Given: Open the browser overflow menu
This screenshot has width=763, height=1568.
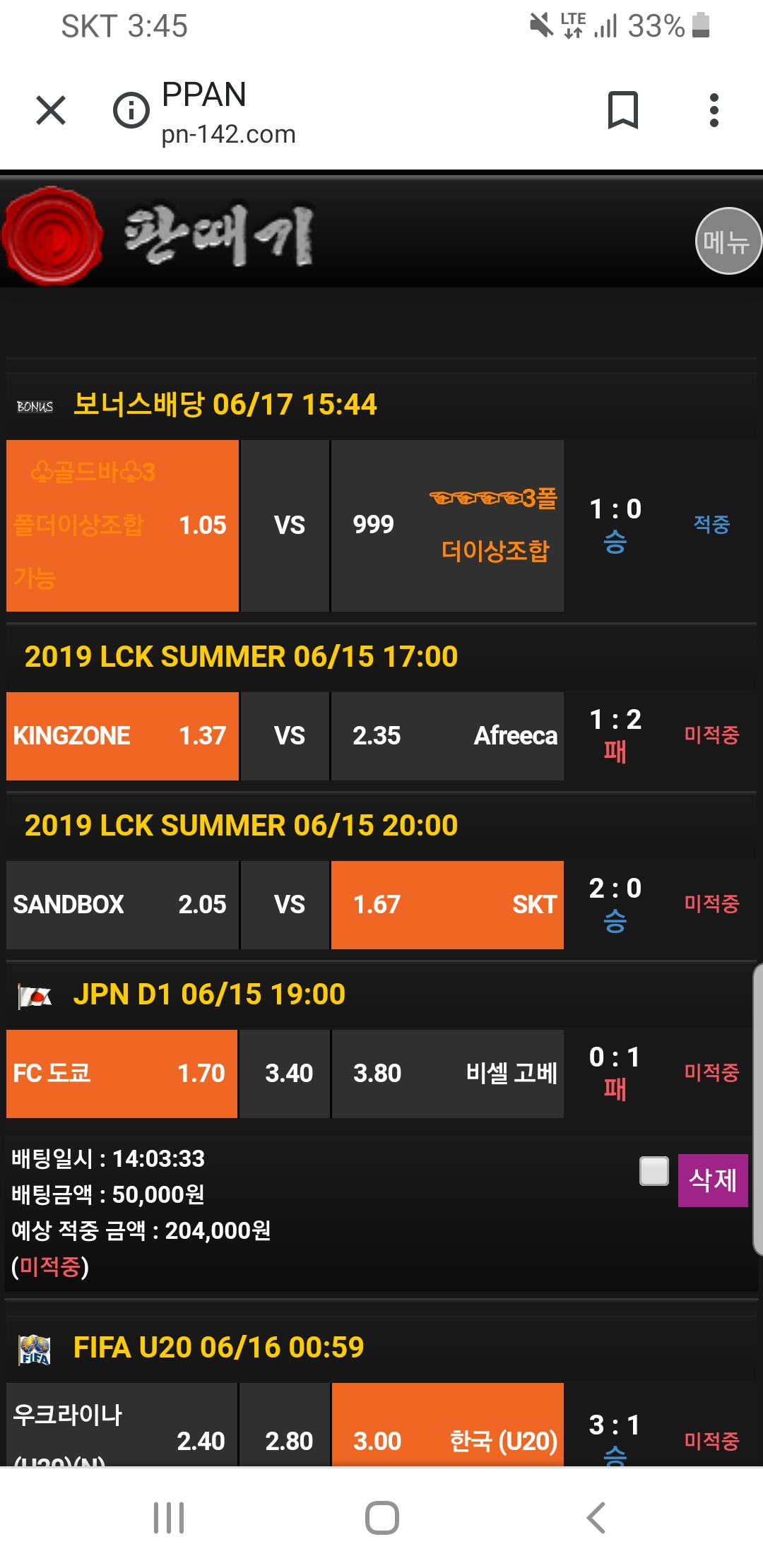Looking at the screenshot, I should pyautogui.click(x=714, y=110).
